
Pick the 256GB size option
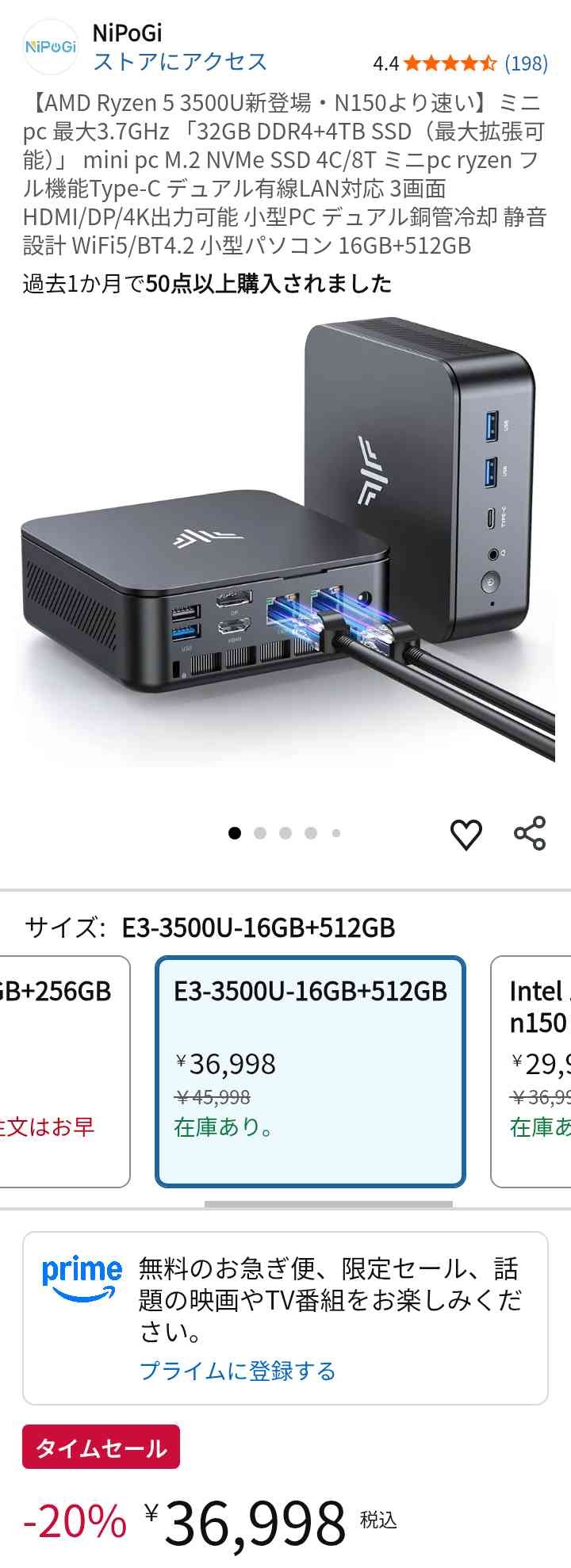pyautogui.click(x=63, y=1071)
